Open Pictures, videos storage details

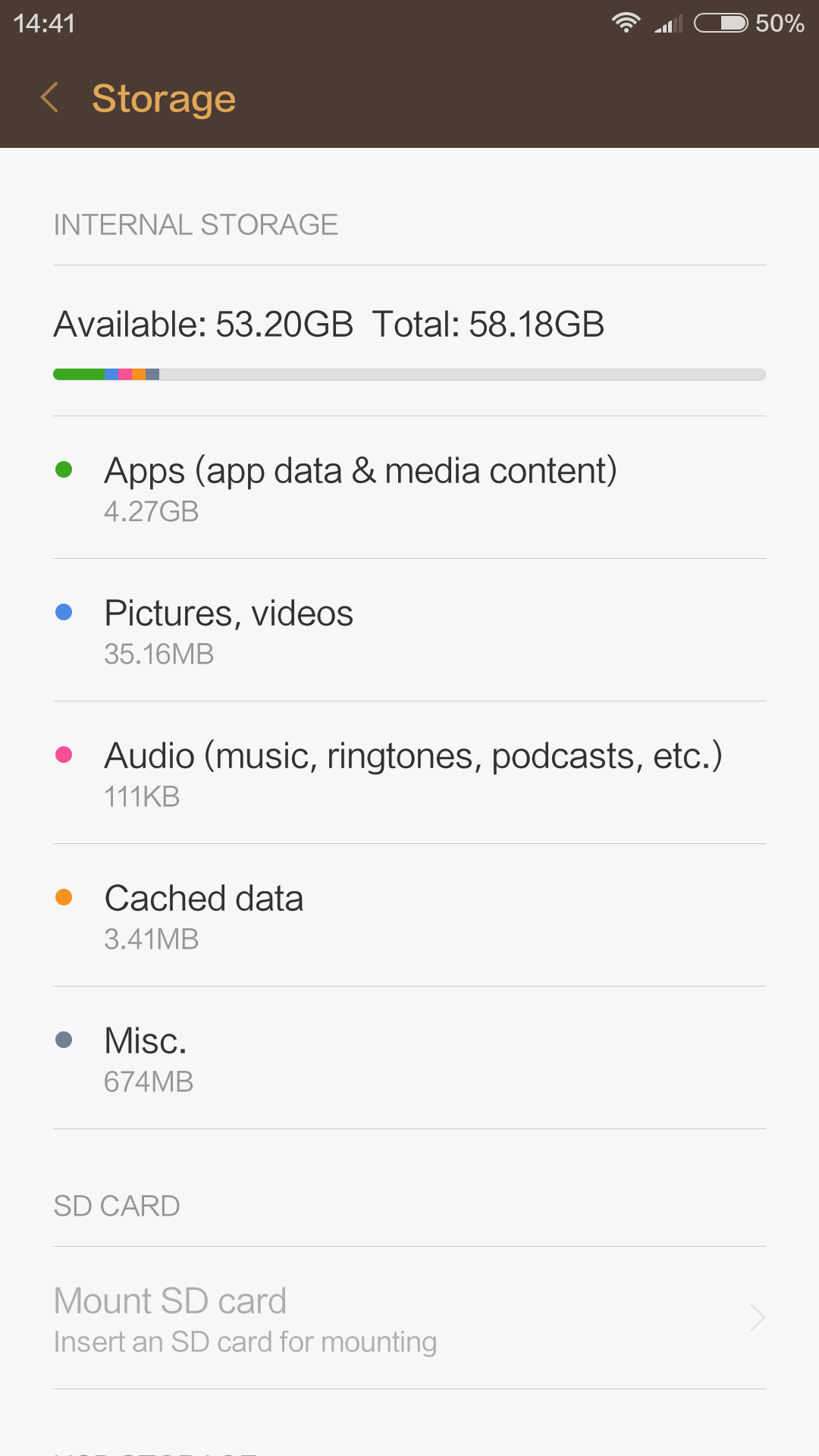point(409,630)
